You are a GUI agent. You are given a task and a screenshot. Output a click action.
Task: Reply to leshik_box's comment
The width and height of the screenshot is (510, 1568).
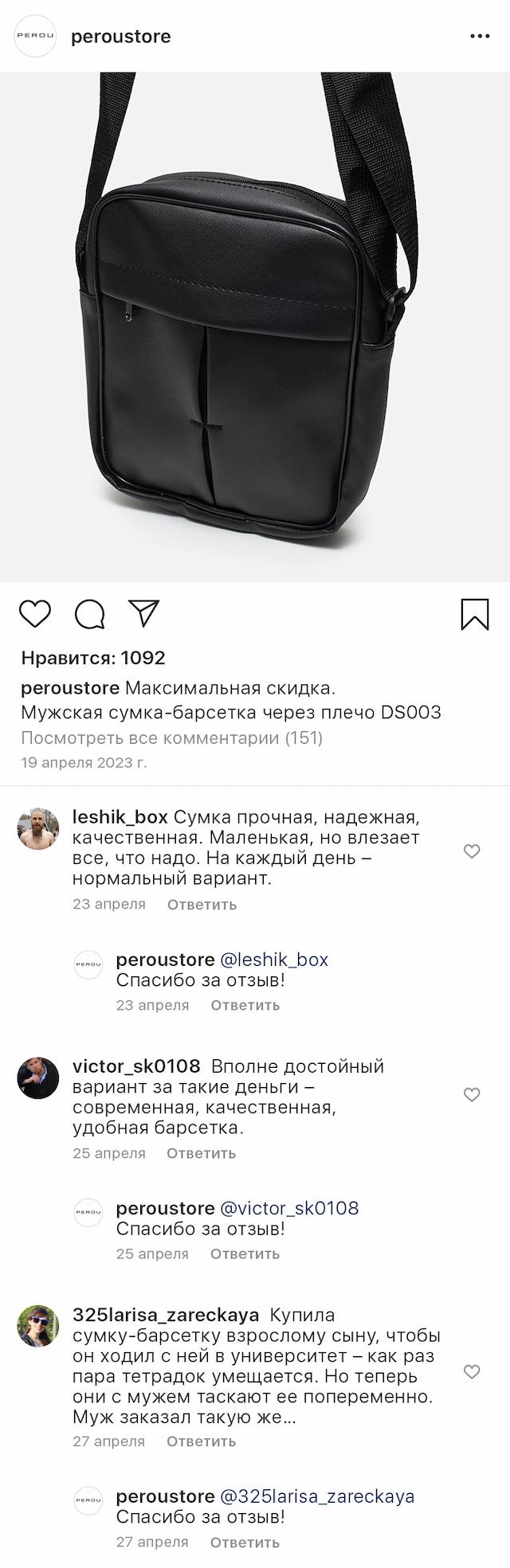(x=202, y=905)
